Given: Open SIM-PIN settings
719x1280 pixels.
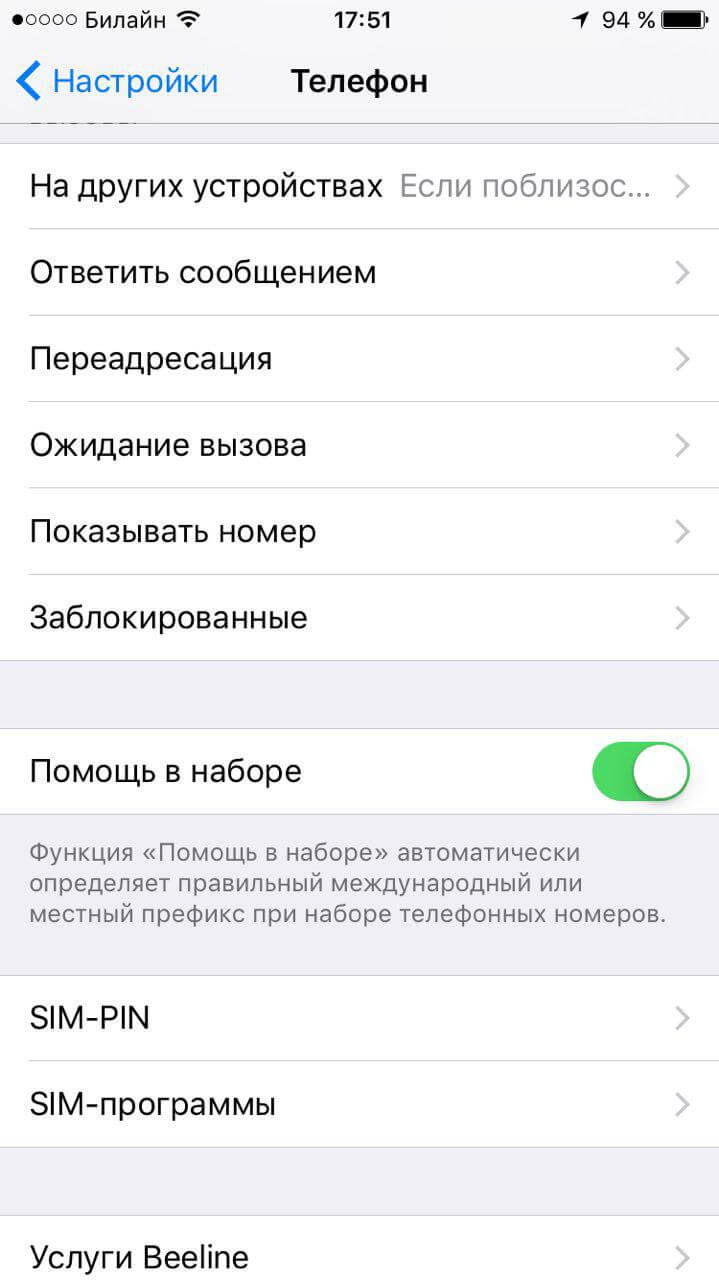Looking at the screenshot, I should [359, 1018].
